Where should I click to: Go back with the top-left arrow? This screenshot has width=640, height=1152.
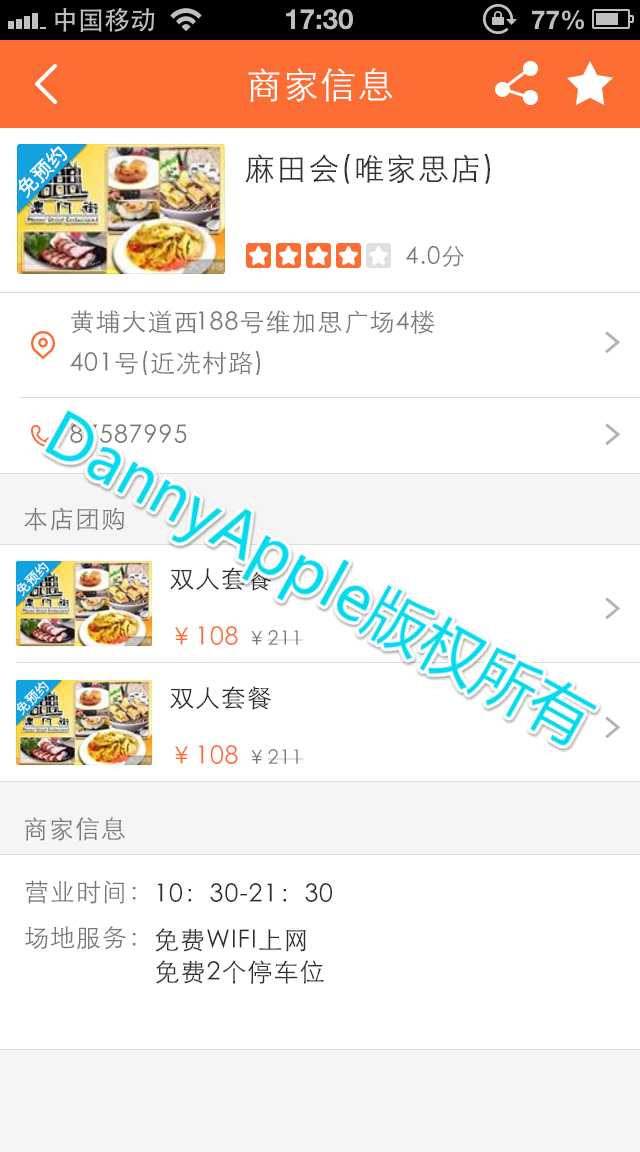(x=46, y=85)
